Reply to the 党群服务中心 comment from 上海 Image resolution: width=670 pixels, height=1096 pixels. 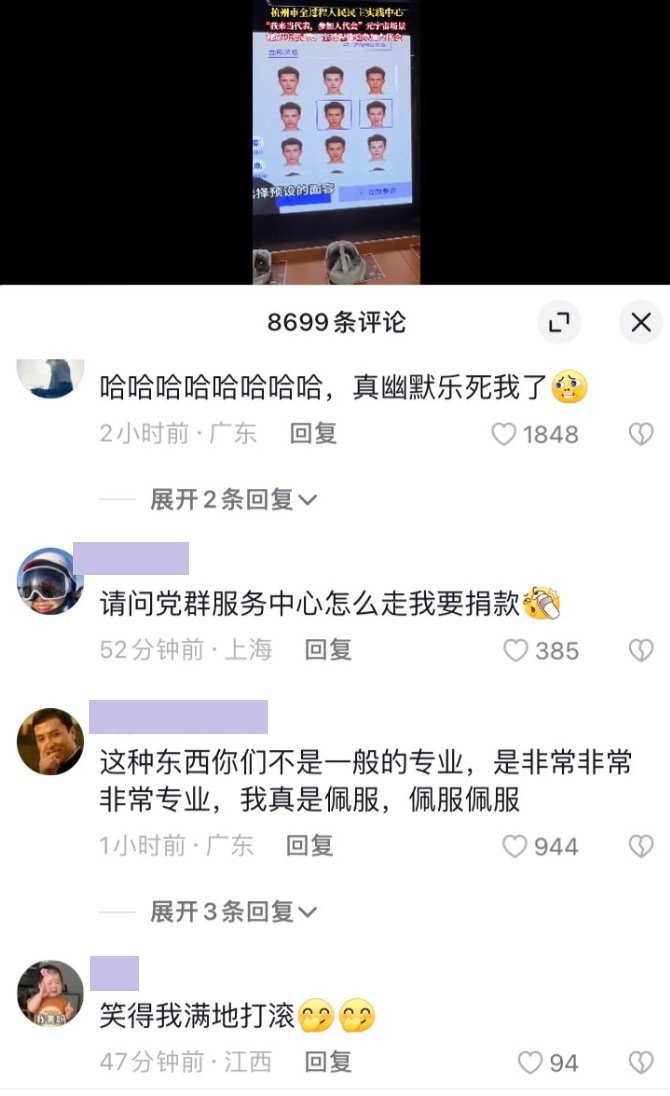click(x=328, y=650)
